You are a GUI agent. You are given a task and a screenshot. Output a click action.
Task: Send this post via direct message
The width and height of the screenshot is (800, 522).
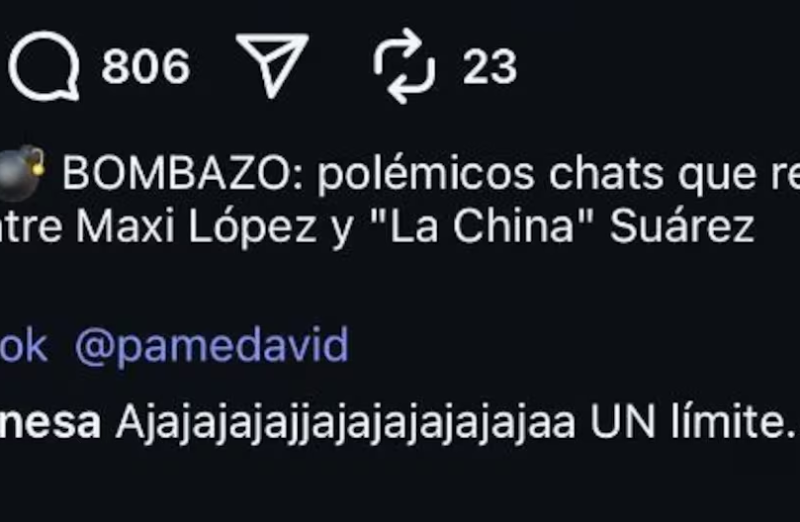(271, 65)
